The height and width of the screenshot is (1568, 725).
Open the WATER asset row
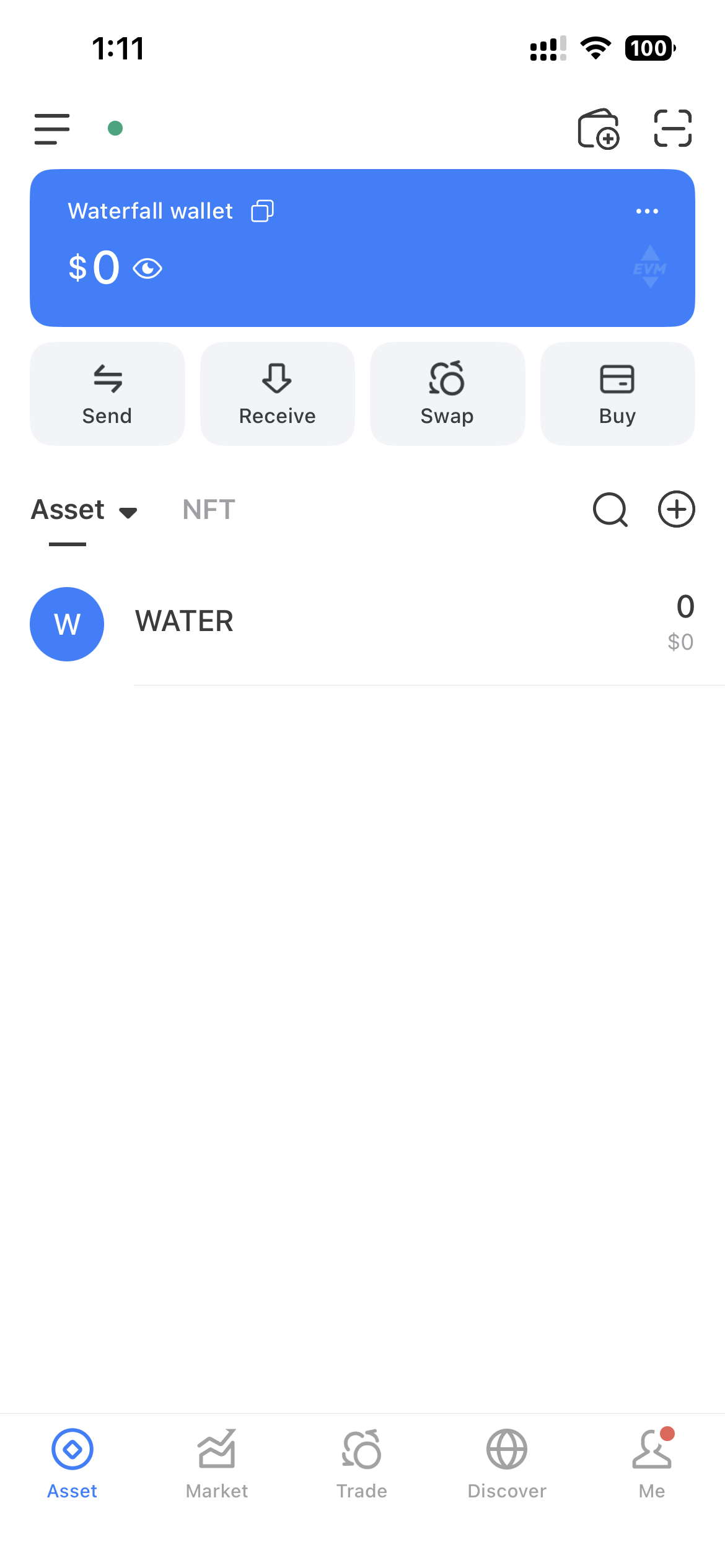pyautogui.click(x=362, y=624)
